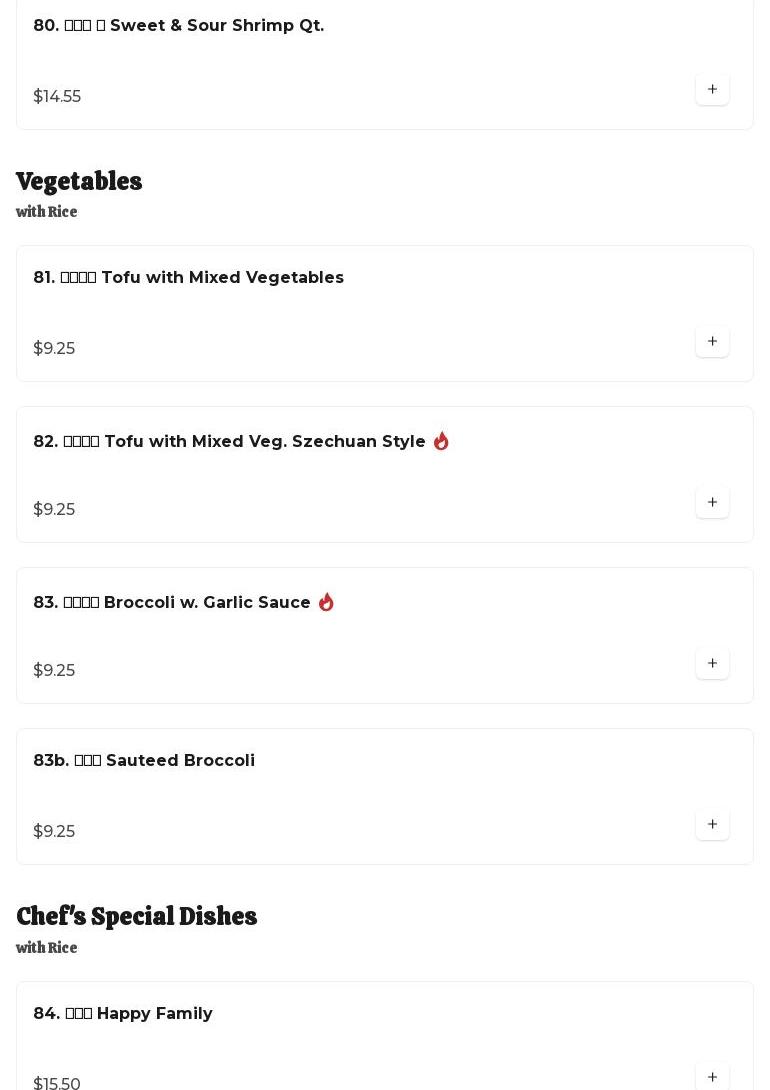This screenshot has width=770, height=1090.
Task: Add Tofu with Mixed Veg. Szechuan Style
Action: pyautogui.click(x=712, y=502)
